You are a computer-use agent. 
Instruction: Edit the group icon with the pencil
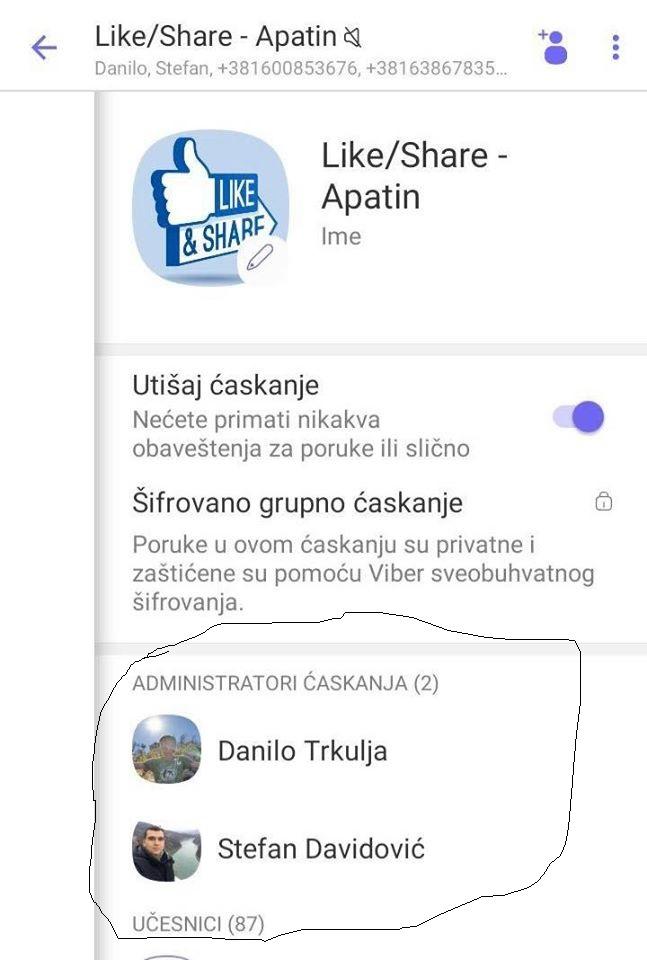point(259,259)
